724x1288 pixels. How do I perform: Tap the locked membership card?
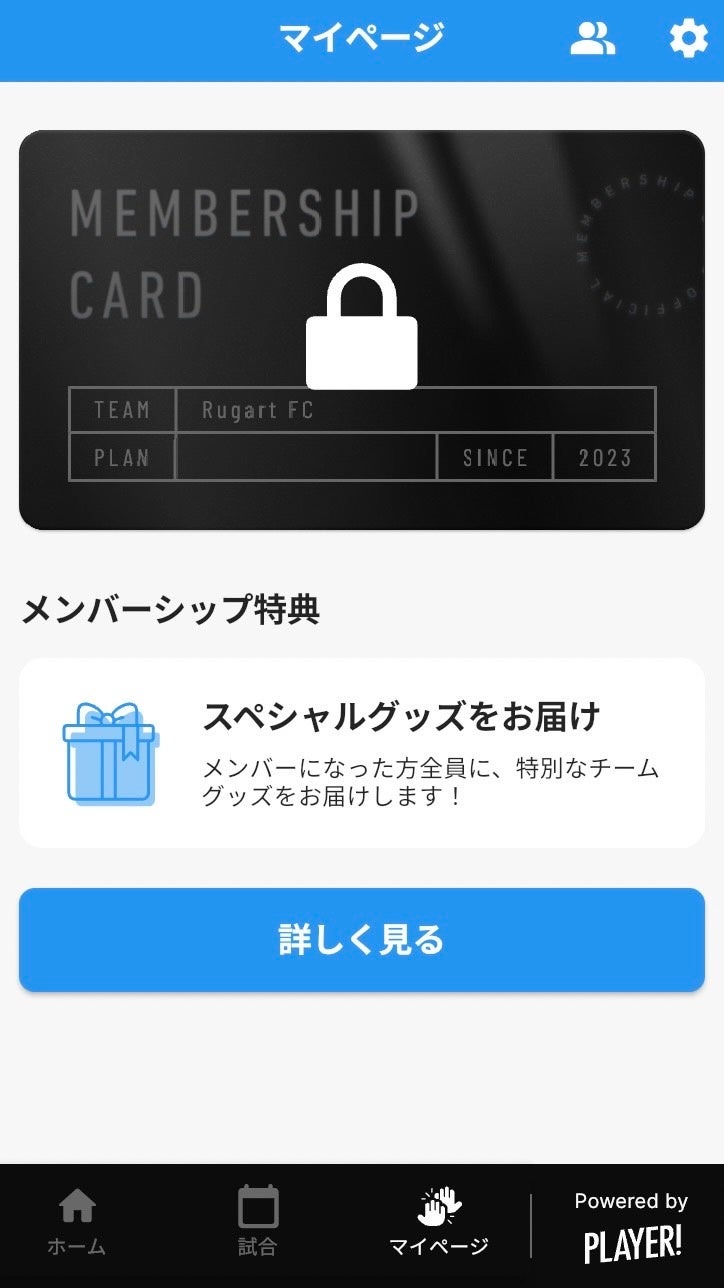pos(361,329)
